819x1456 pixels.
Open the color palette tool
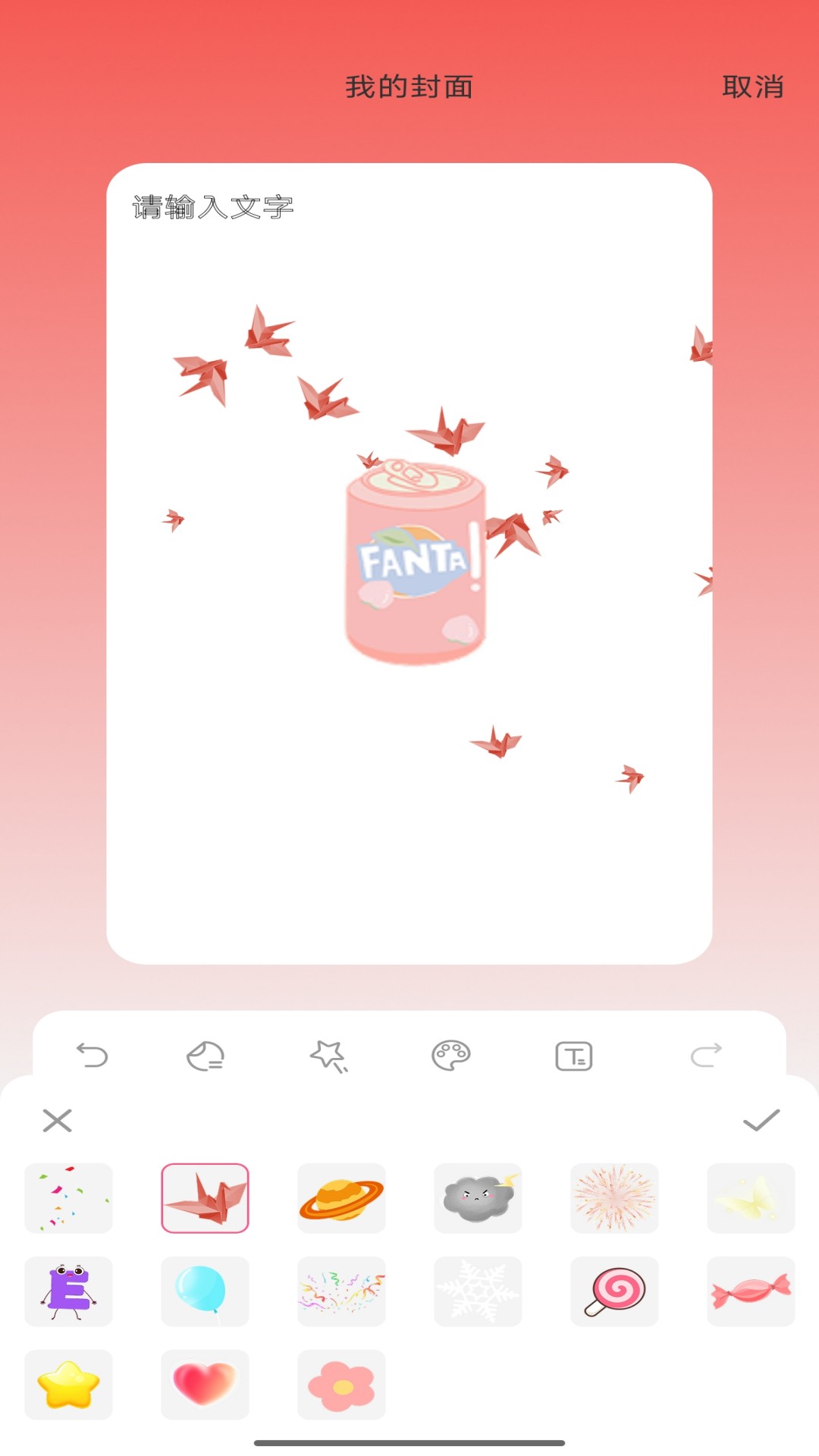pos(451,1056)
